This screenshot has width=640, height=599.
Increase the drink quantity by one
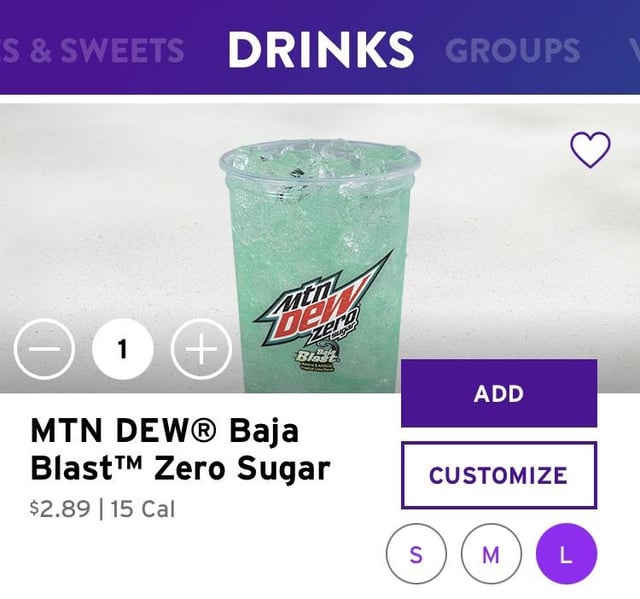(201, 349)
